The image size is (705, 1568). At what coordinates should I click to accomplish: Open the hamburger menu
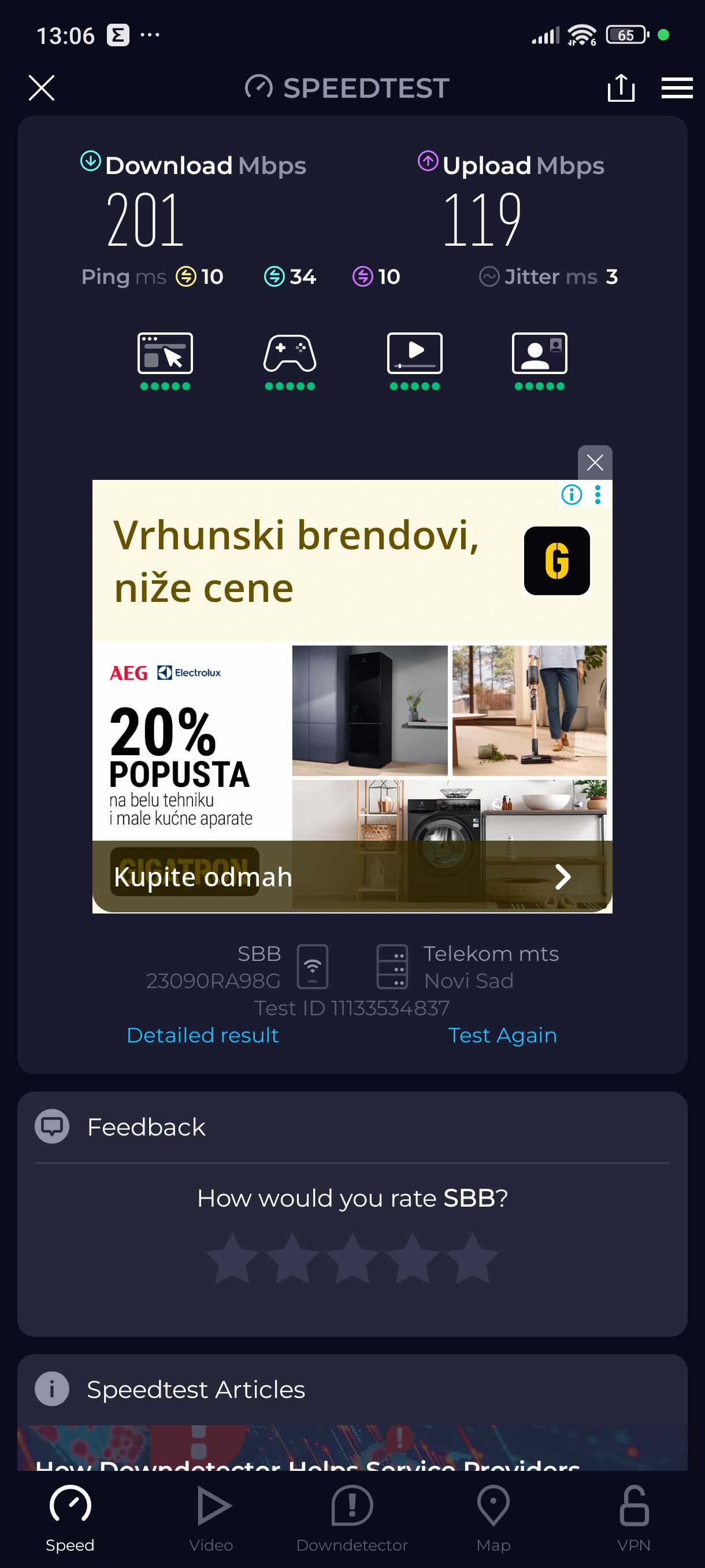(x=677, y=88)
